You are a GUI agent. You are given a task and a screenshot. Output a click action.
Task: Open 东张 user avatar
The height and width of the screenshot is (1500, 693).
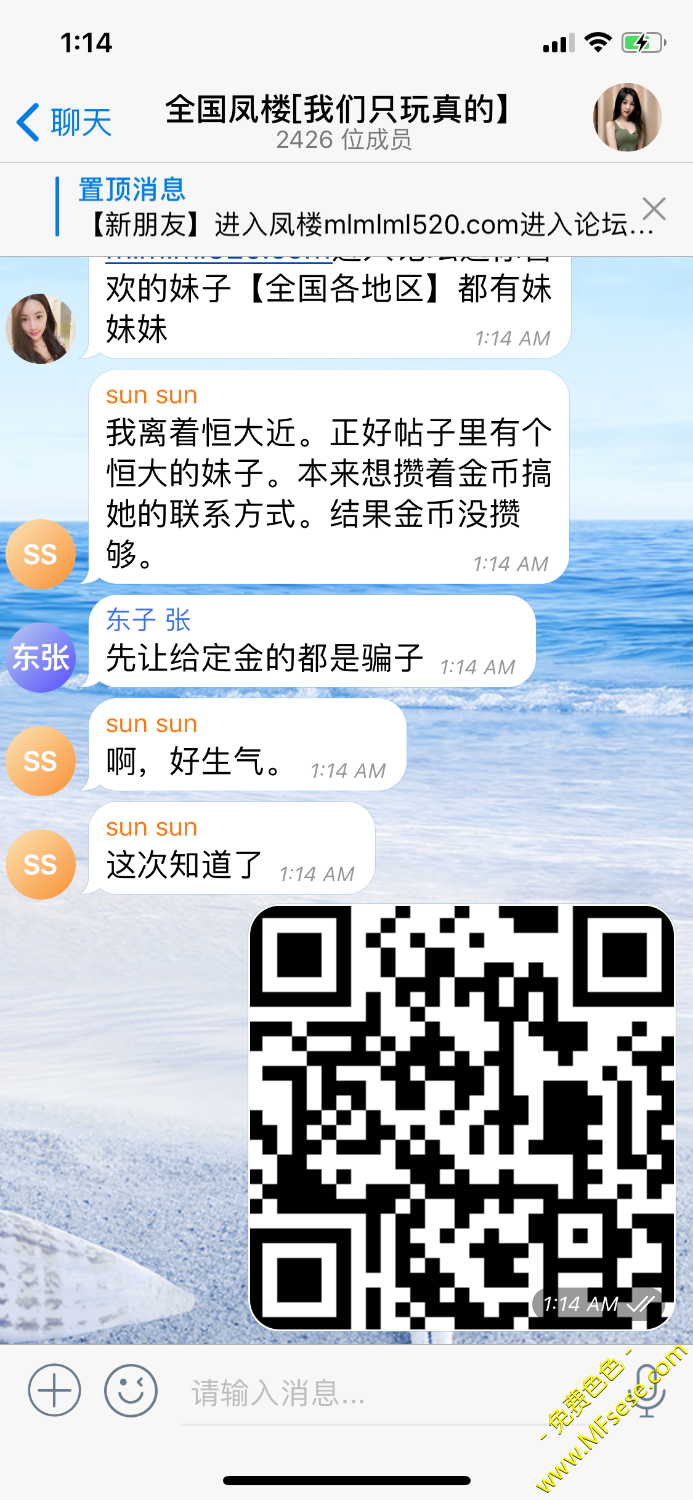40,657
